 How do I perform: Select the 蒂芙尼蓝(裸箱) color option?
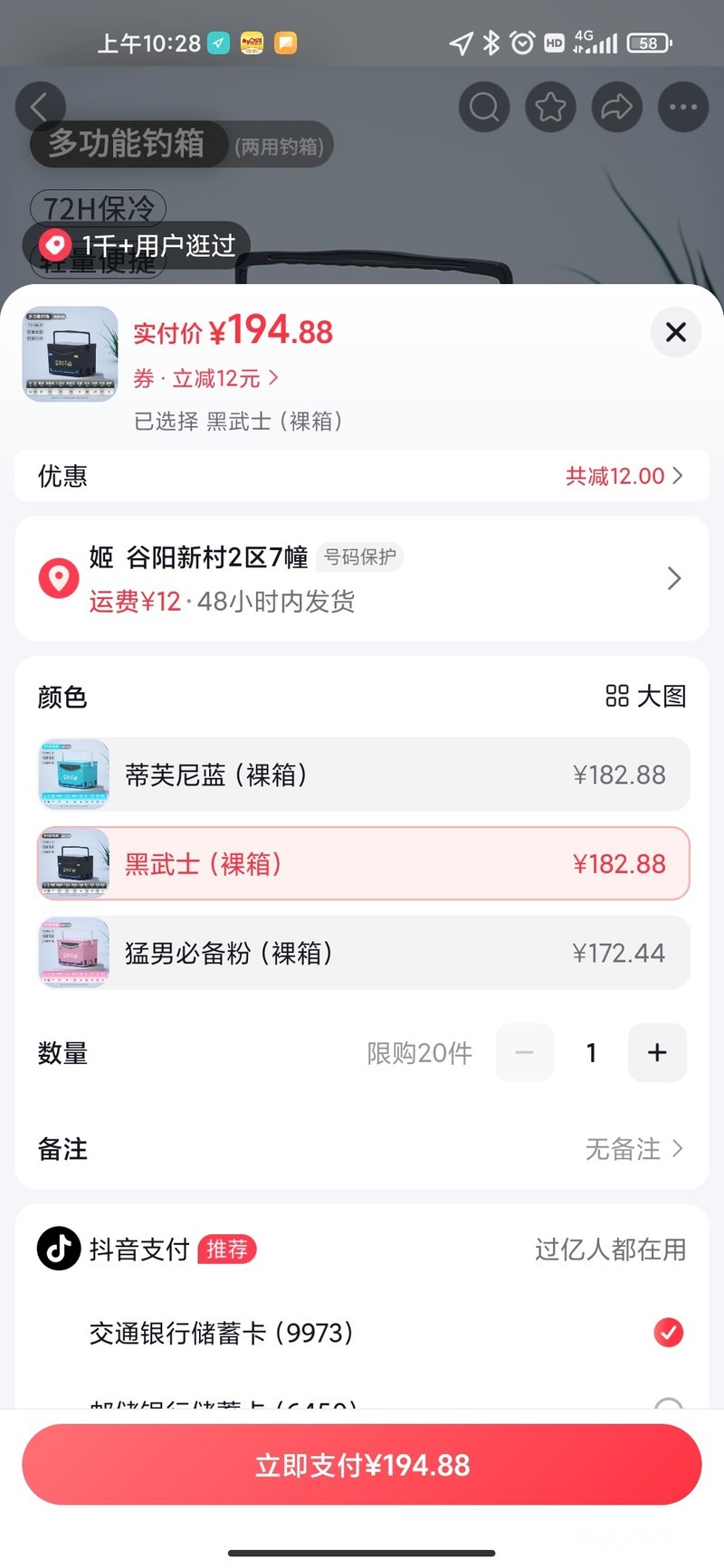[x=362, y=774]
